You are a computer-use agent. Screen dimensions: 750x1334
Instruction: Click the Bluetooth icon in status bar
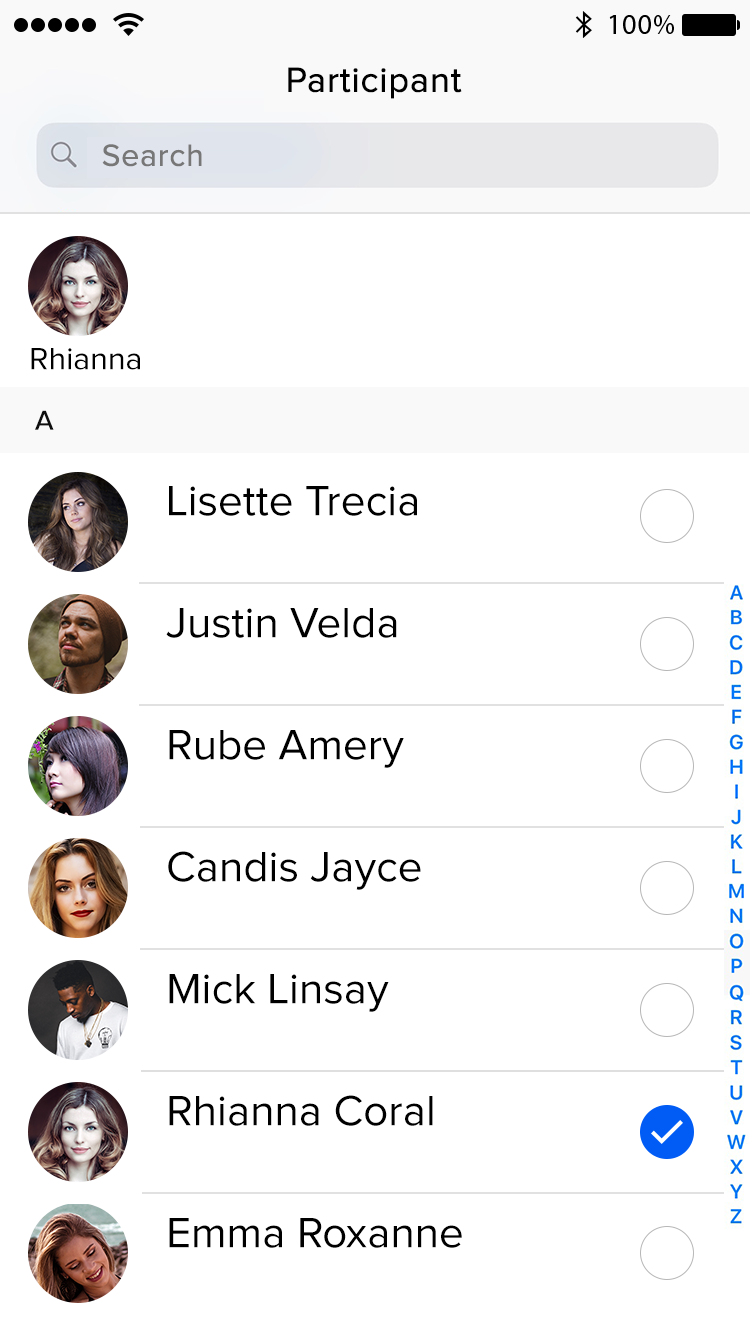point(583,25)
